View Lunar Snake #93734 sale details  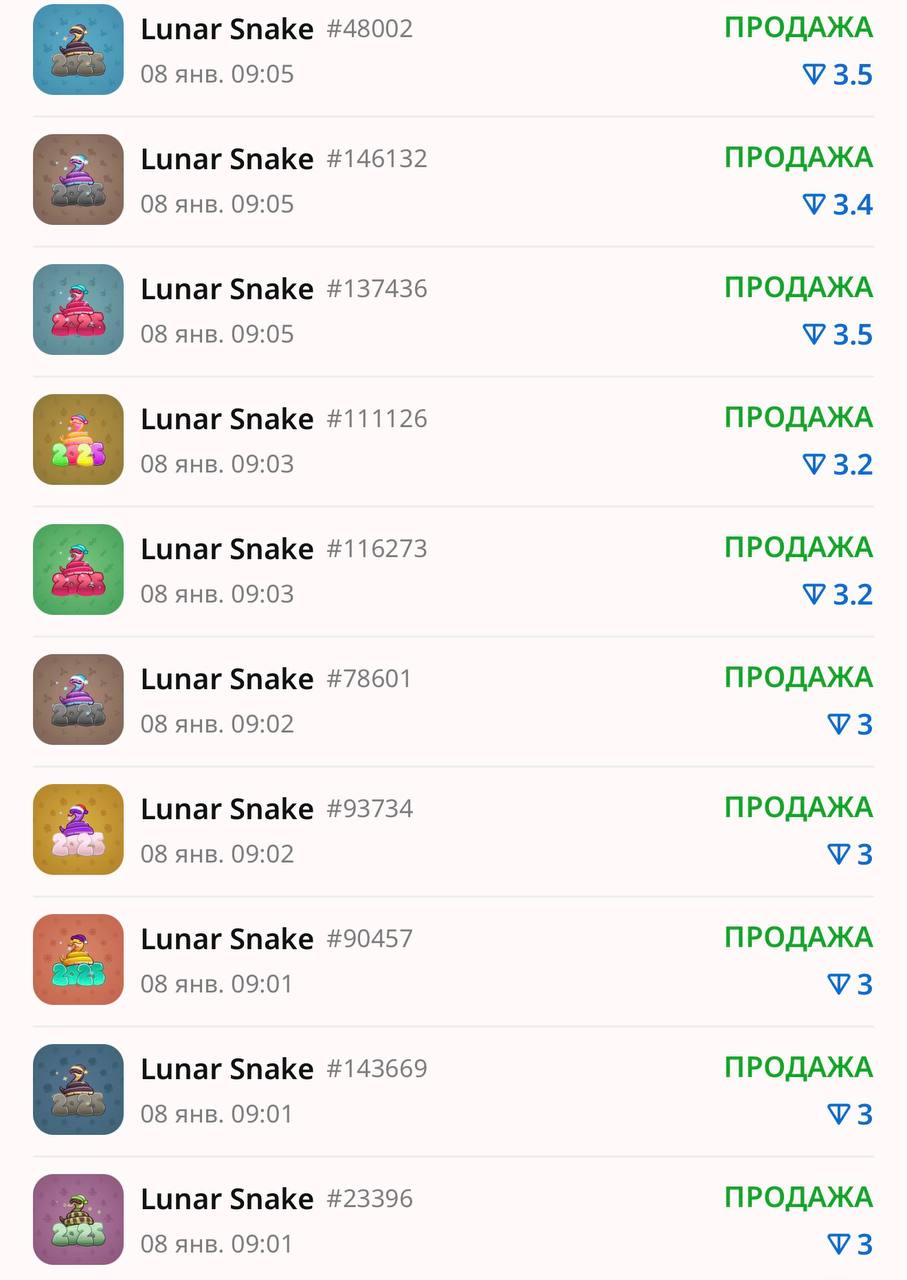(453, 830)
